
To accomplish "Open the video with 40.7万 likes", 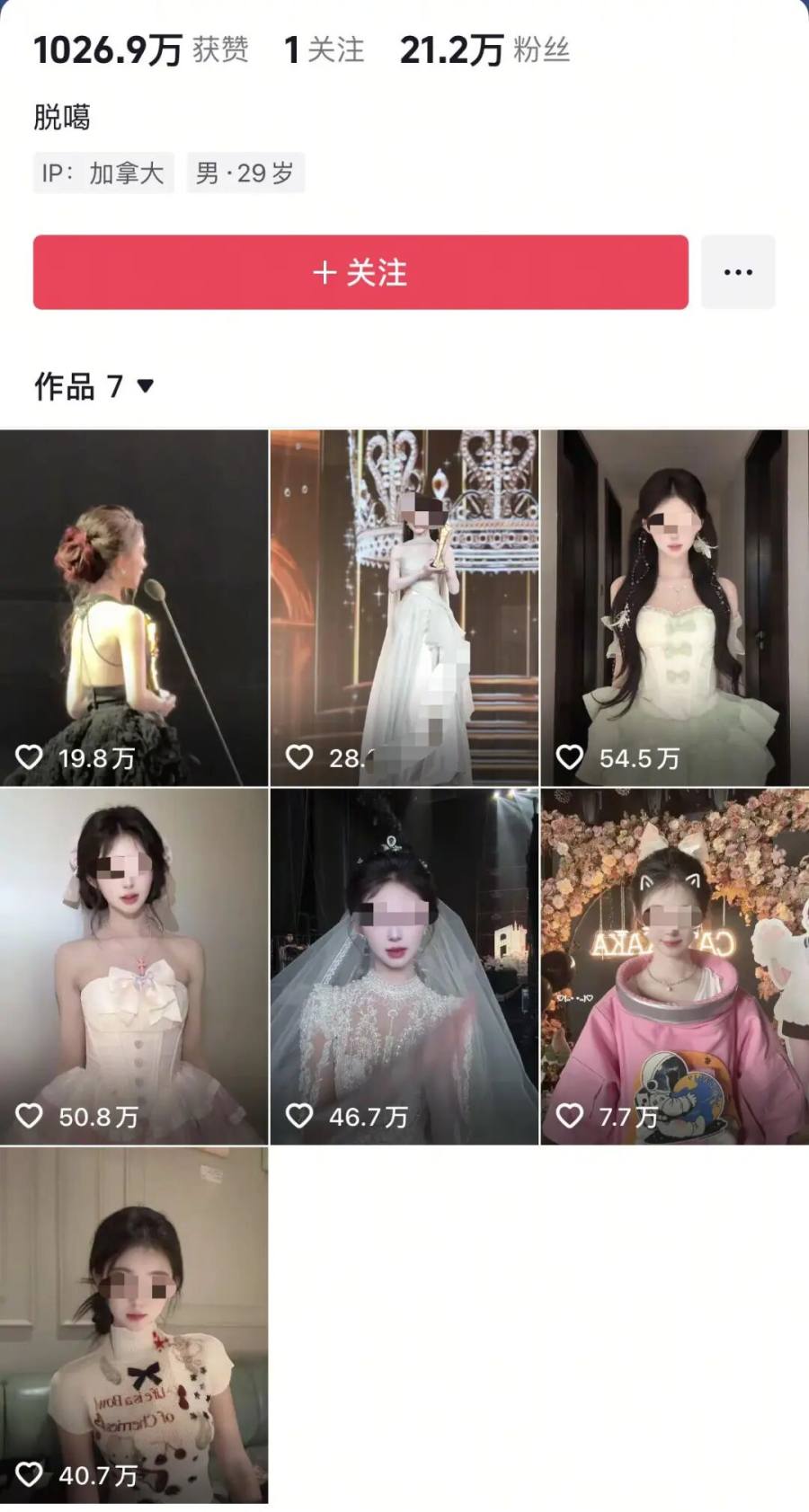I will [134, 1325].
